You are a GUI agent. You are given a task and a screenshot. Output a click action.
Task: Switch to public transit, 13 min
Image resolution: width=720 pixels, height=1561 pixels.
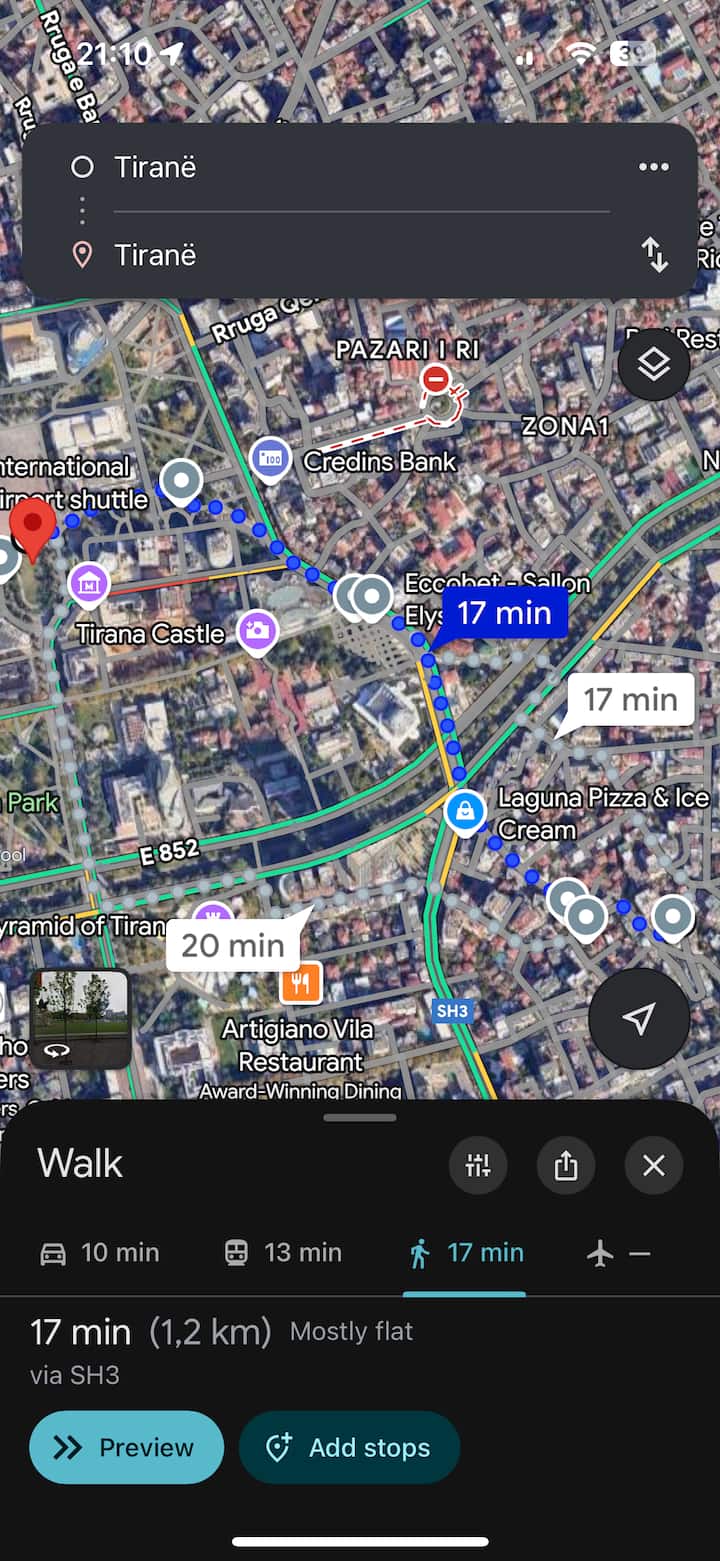283,1253
